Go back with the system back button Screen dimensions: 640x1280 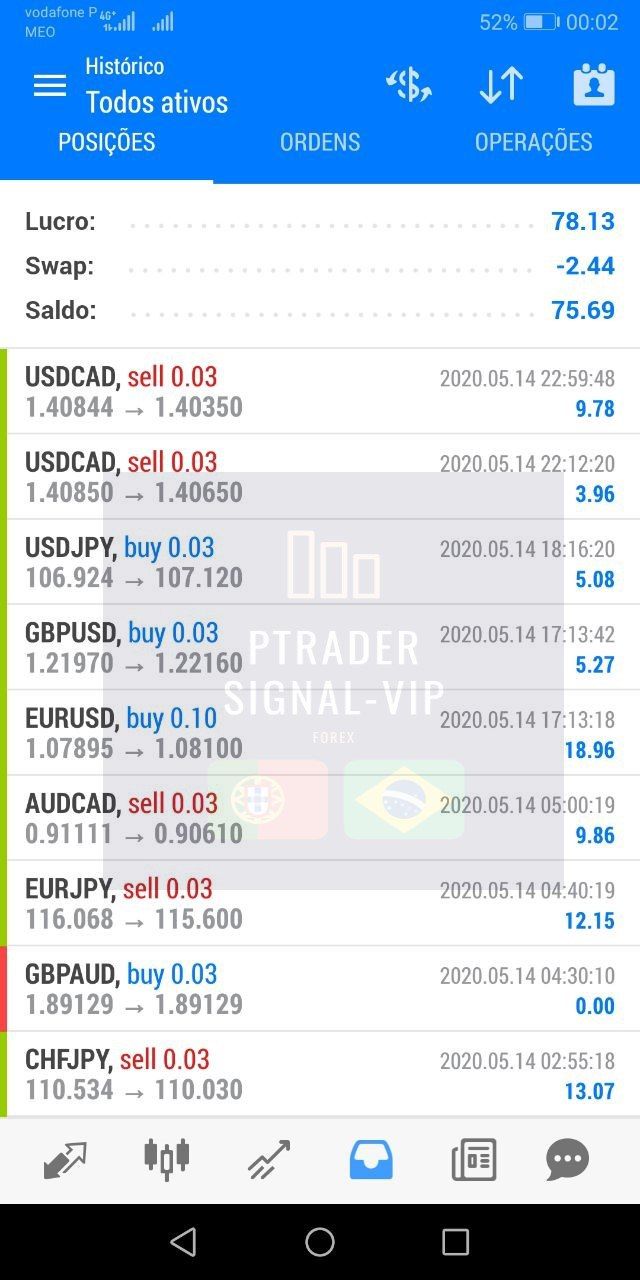(x=183, y=1242)
